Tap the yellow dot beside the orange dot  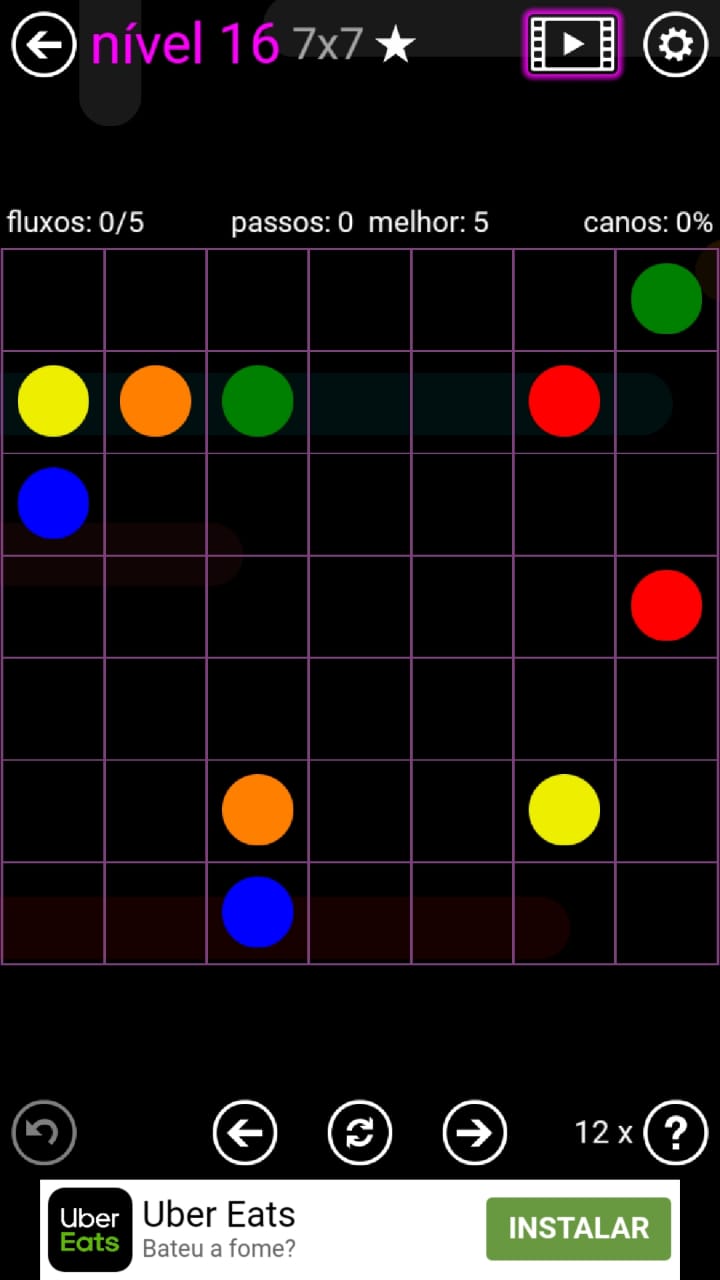coord(53,401)
